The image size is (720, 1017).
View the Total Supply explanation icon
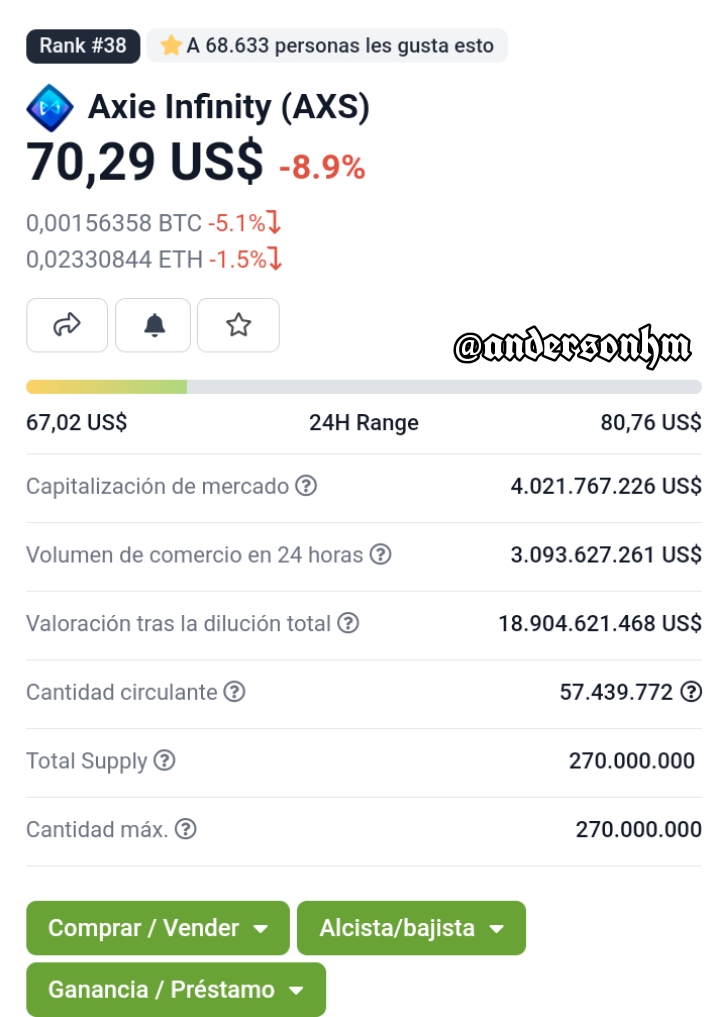coord(164,760)
